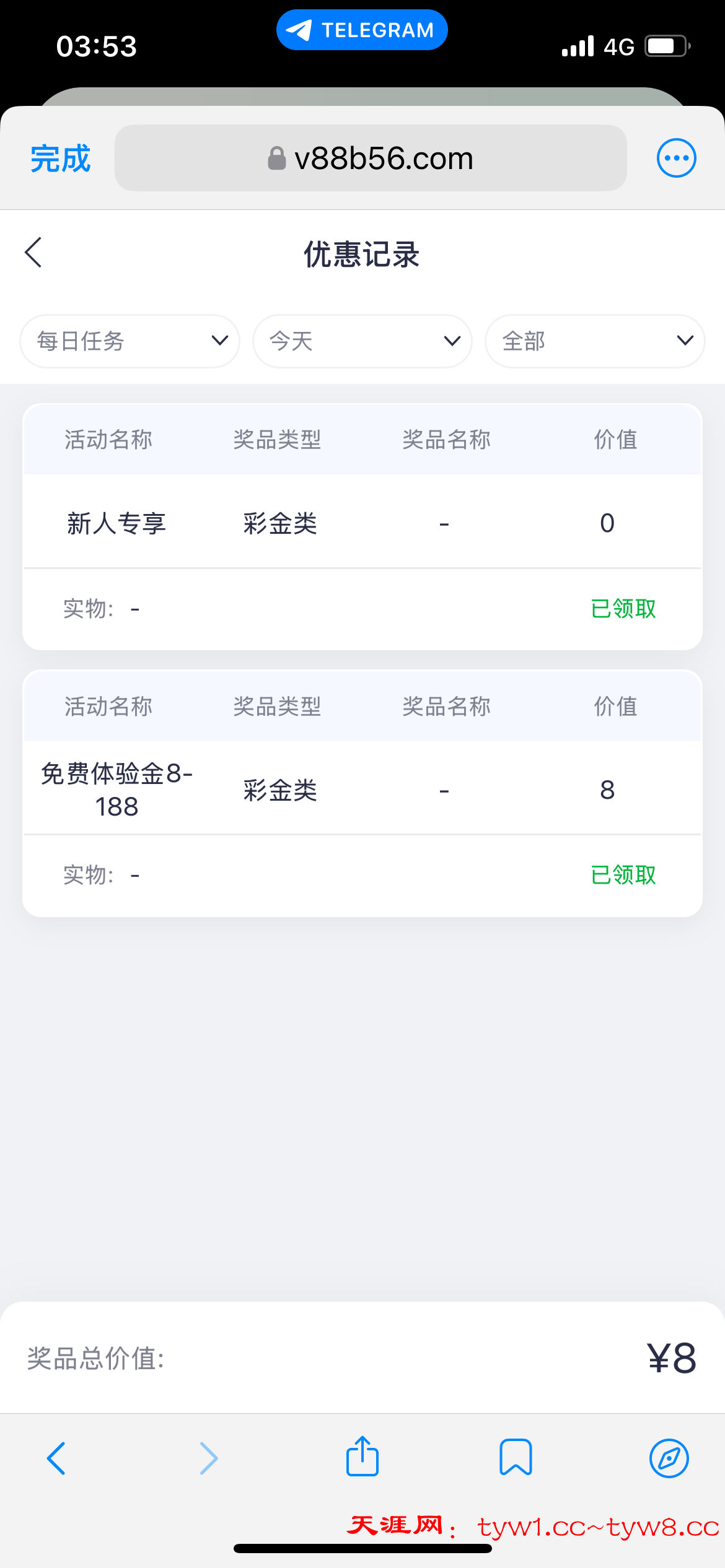Tap the v88b56.com address bar
This screenshot has width=725, height=1568.
pyautogui.click(x=371, y=159)
